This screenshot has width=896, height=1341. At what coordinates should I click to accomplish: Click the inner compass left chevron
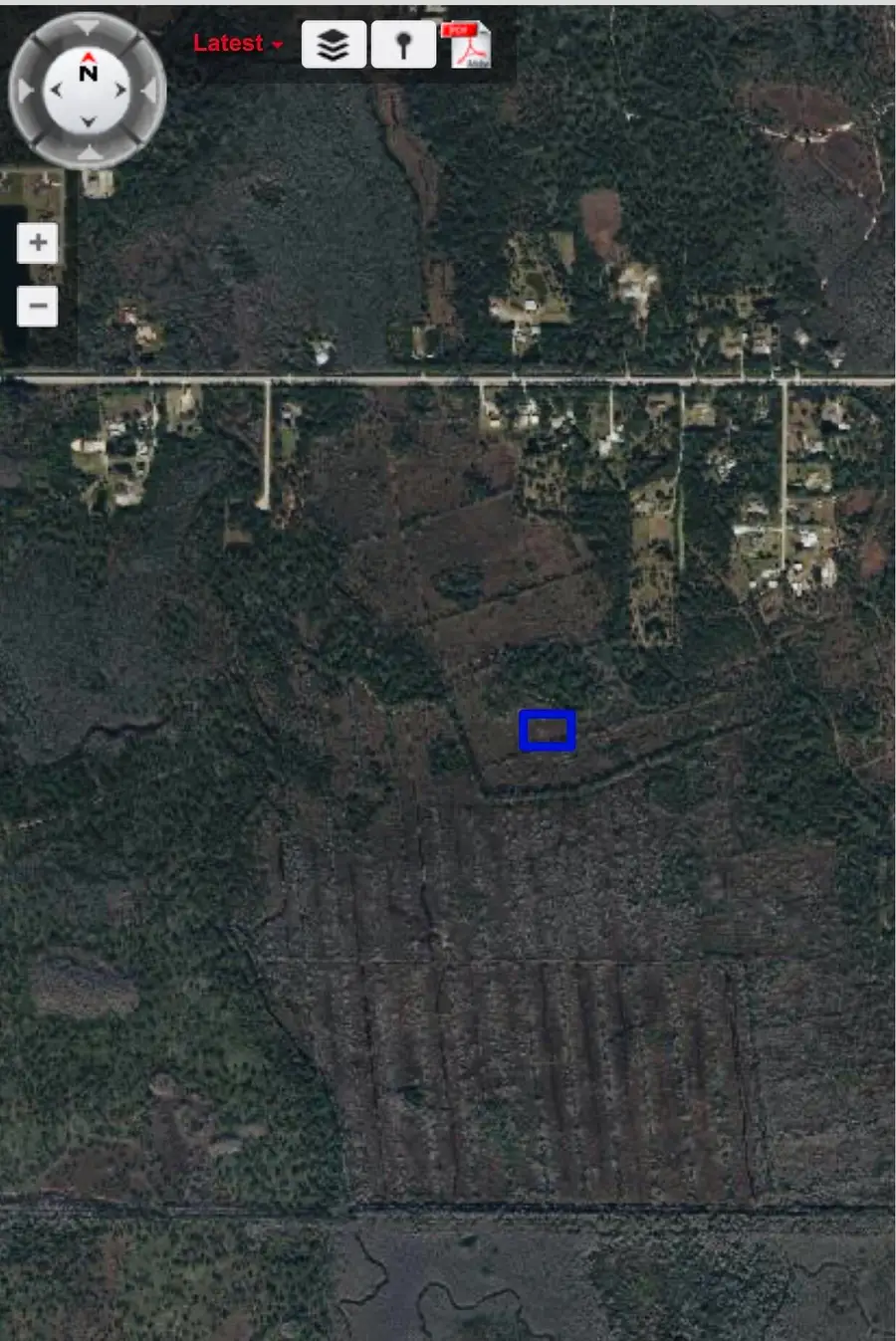57,89
